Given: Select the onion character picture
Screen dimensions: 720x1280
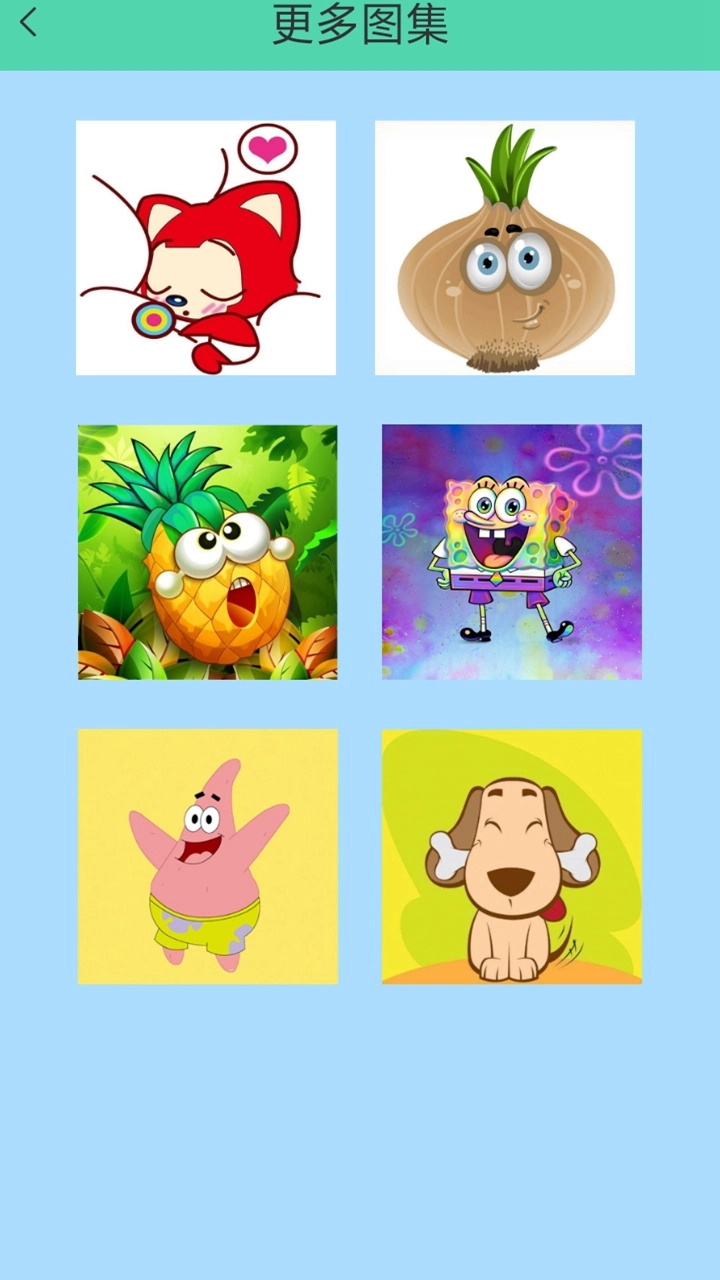Looking at the screenshot, I should point(505,248).
